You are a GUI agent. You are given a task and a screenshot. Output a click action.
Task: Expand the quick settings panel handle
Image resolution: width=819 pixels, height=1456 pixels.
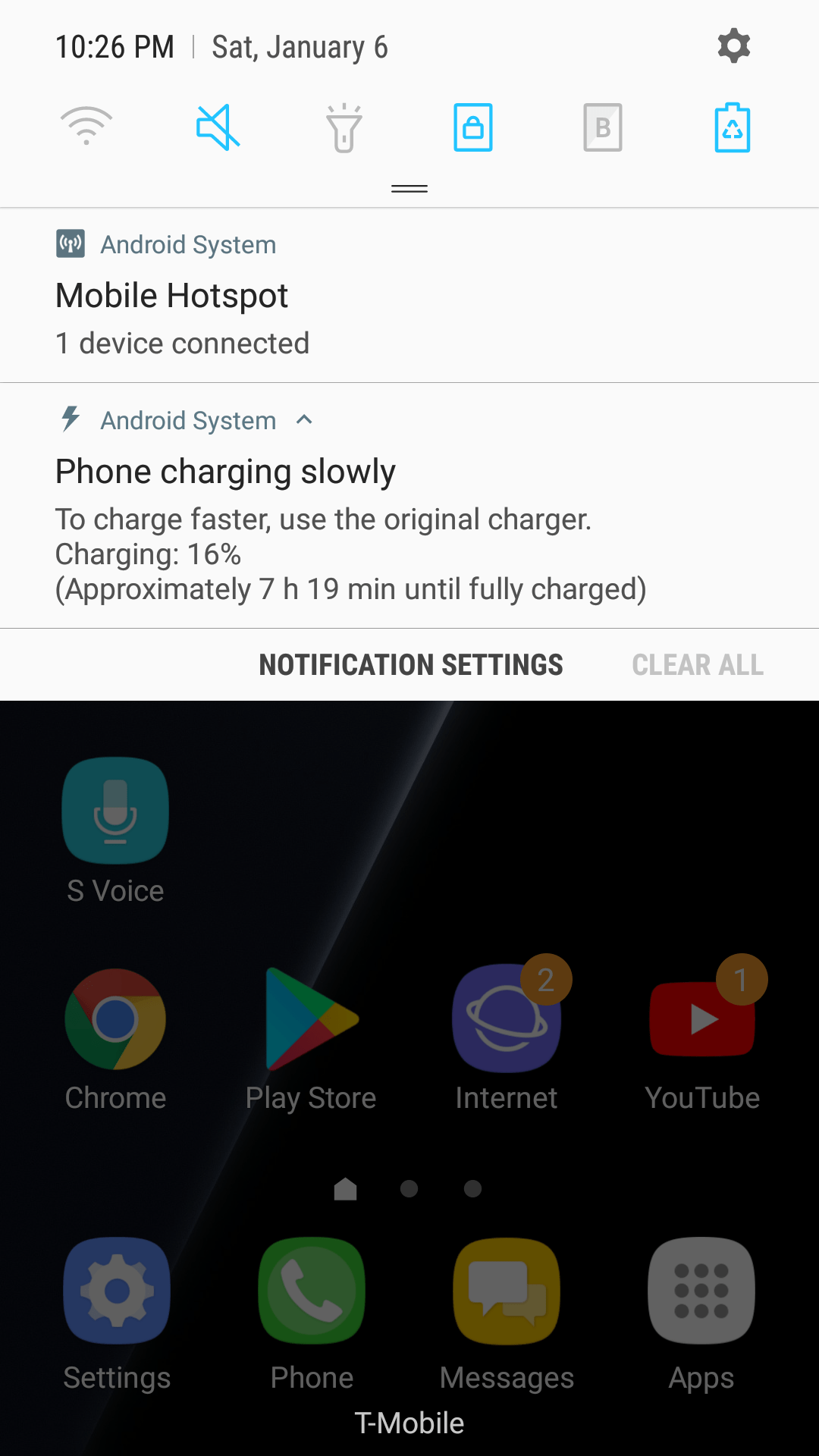coord(409,189)
